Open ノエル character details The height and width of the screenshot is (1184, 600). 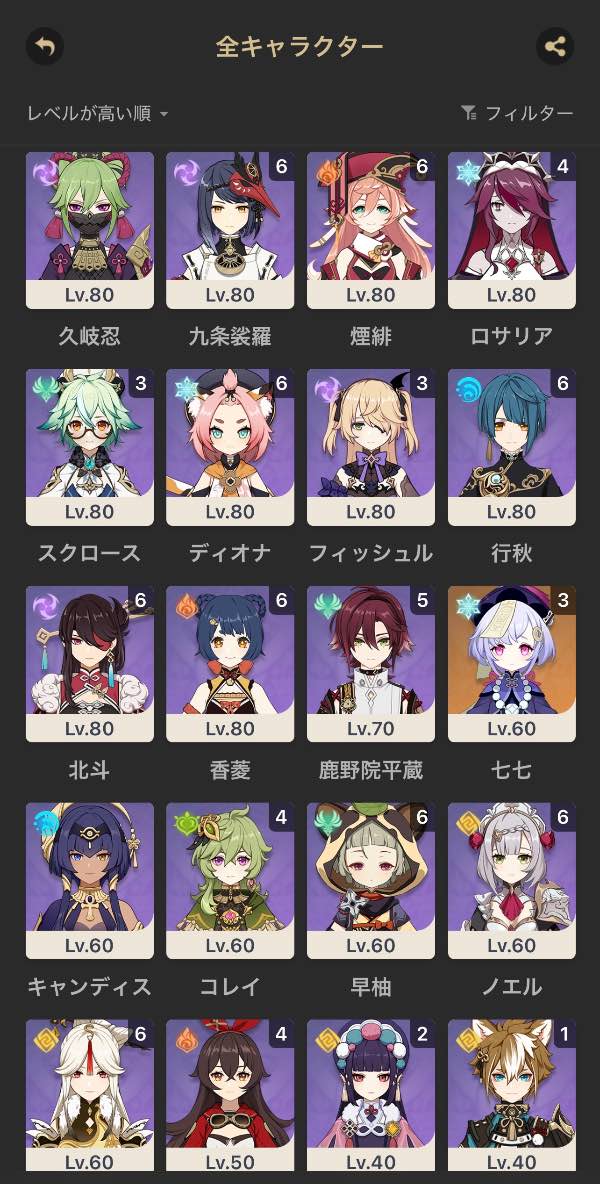(512, 881)
